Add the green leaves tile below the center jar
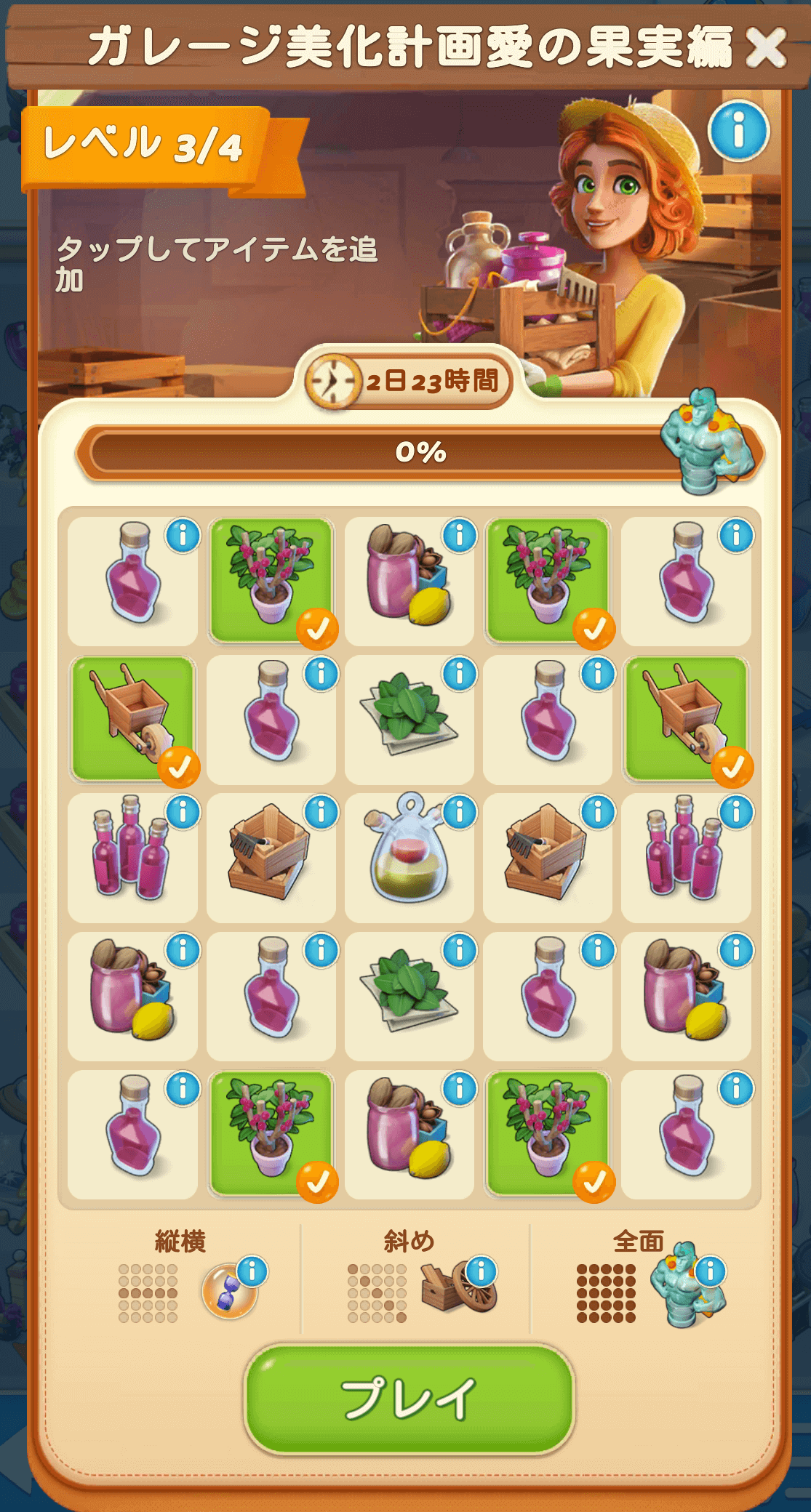Viewport: 811px width, 1512px height. point(407,996)
